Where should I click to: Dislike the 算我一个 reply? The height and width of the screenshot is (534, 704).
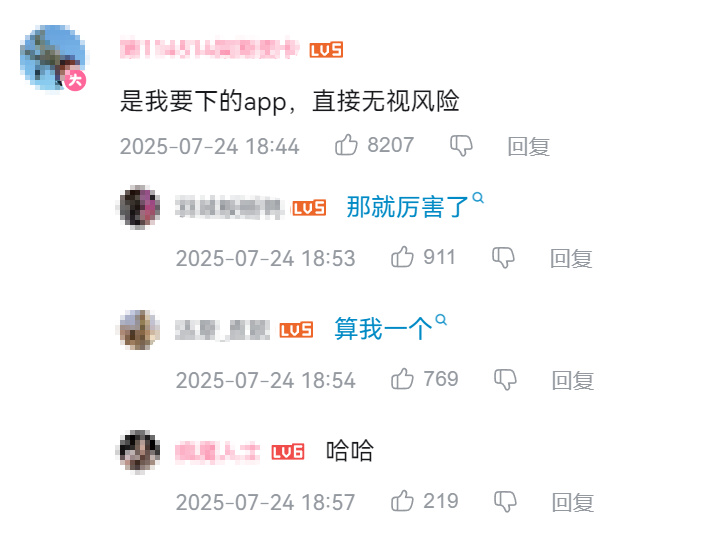pos(506,380)
